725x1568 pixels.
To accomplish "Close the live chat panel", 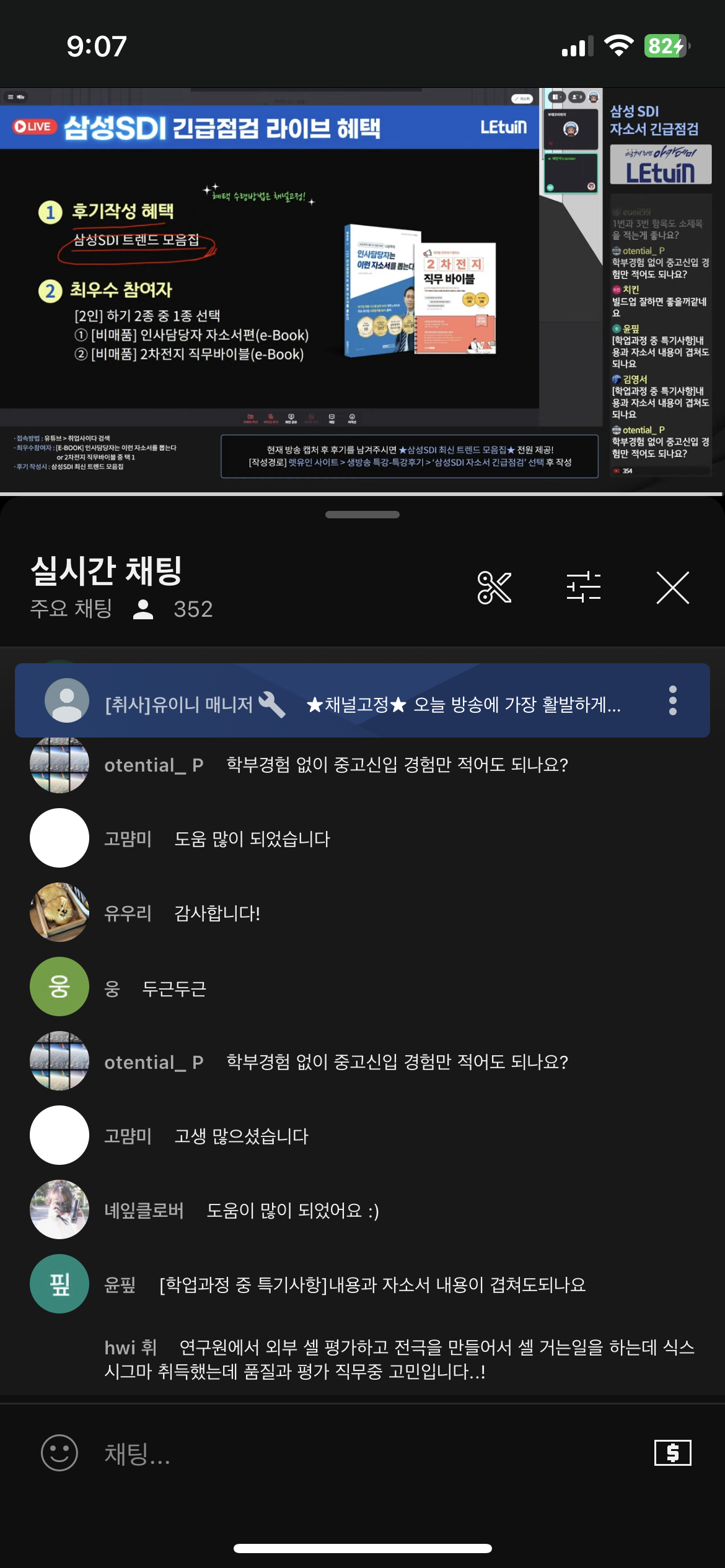I will coord(672,588).
